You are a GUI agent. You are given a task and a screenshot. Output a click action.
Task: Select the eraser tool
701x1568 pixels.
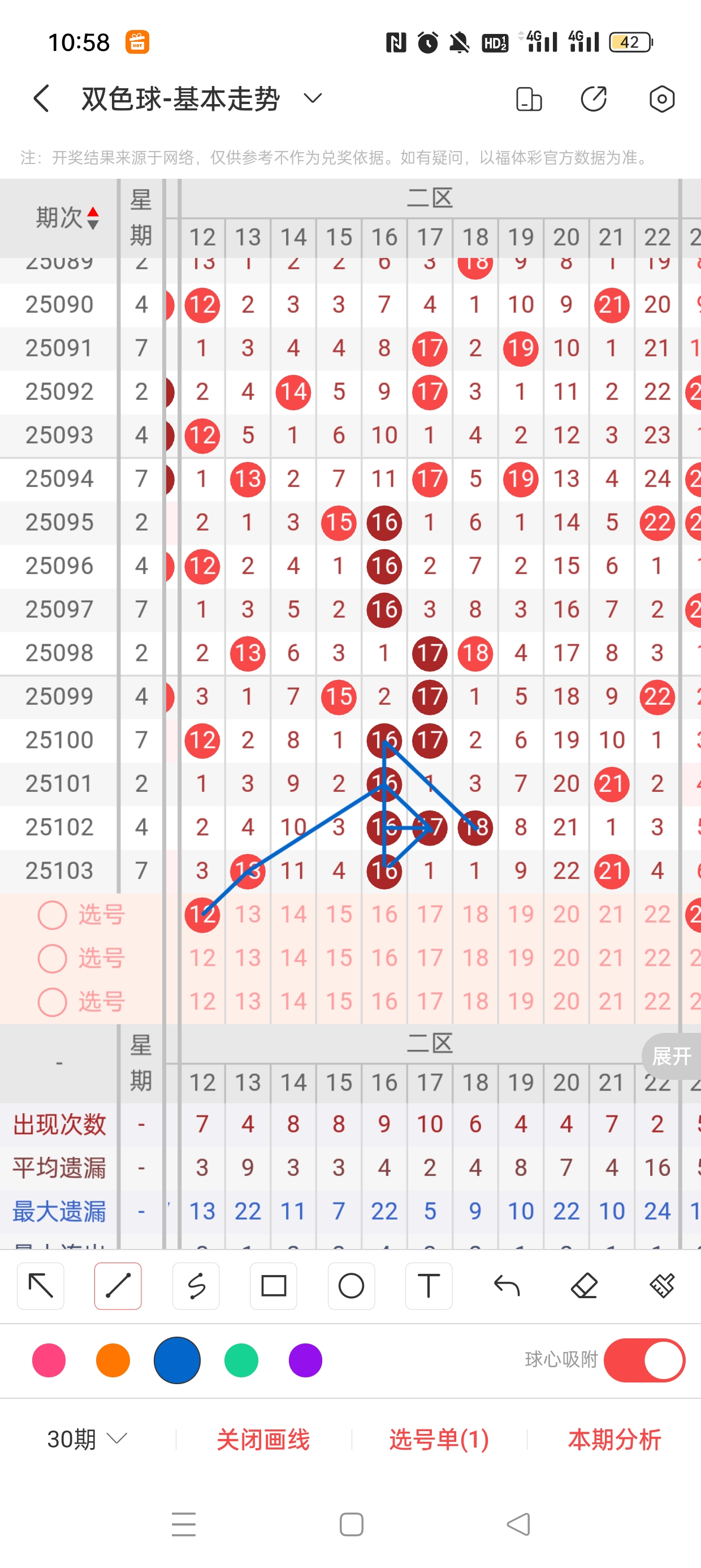pyautogui.click(x=584, y=1286)
